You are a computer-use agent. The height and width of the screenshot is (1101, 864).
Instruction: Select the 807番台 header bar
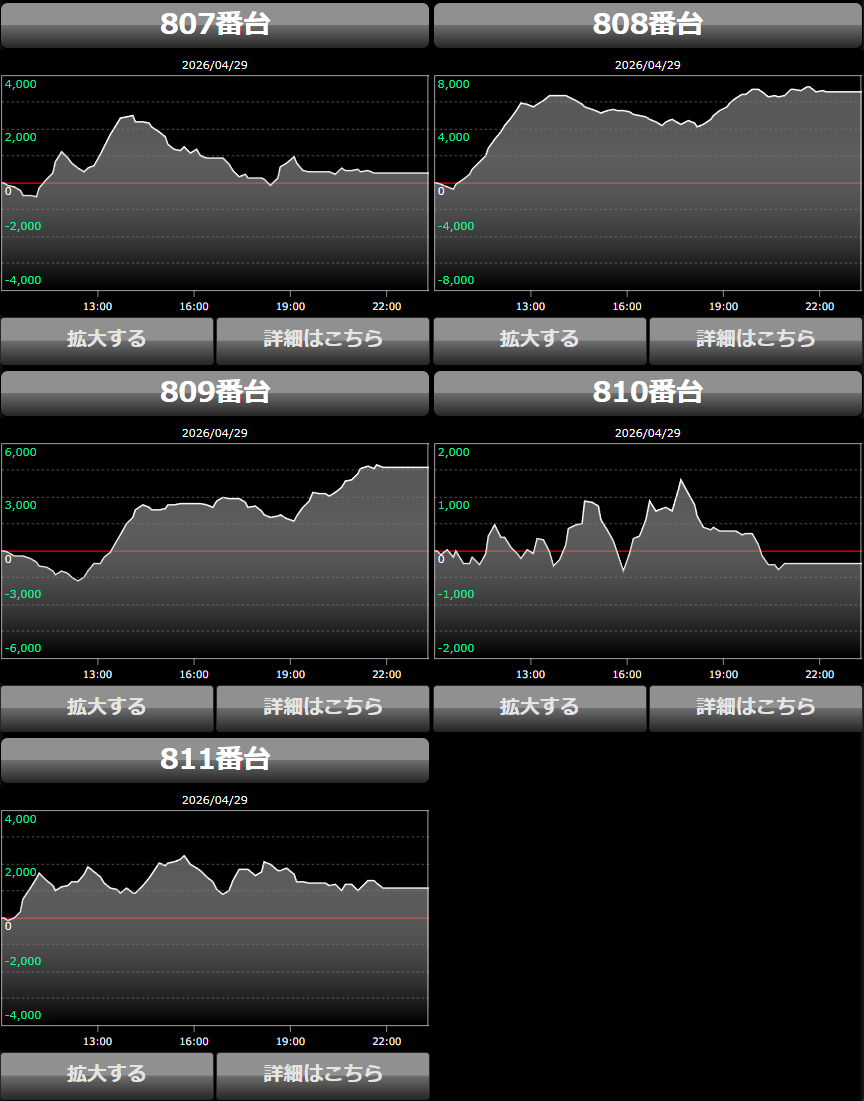pos(215,25)
